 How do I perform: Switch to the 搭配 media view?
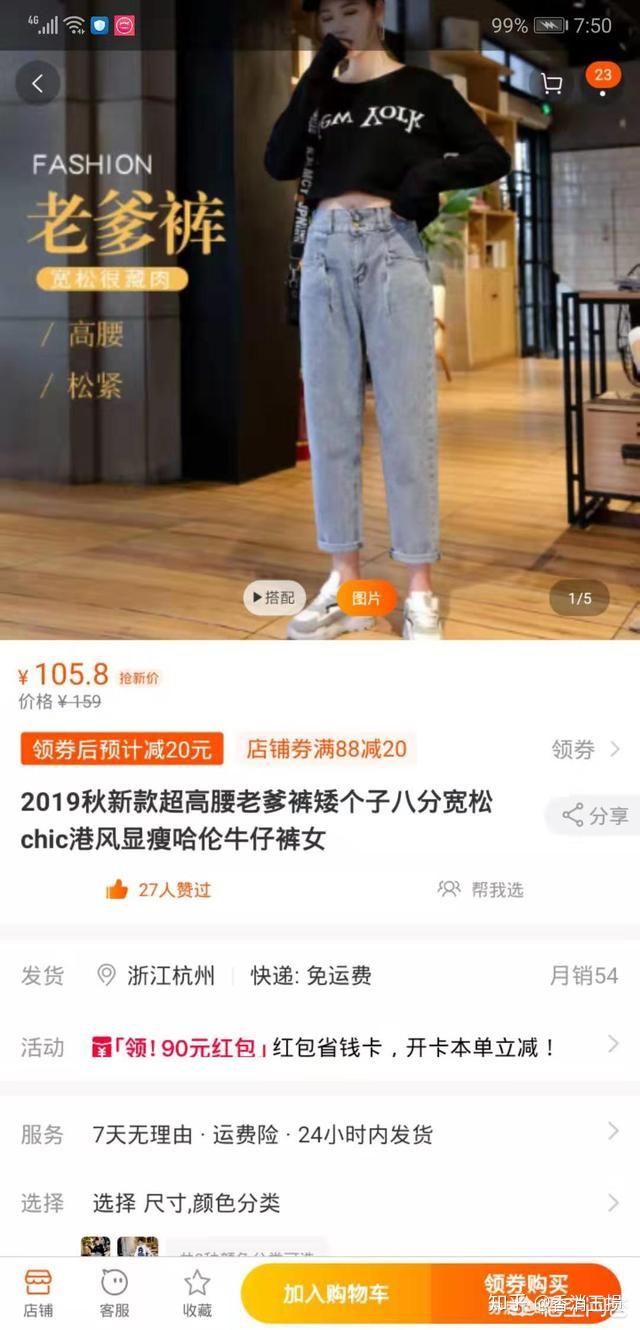tap(274, 598)
